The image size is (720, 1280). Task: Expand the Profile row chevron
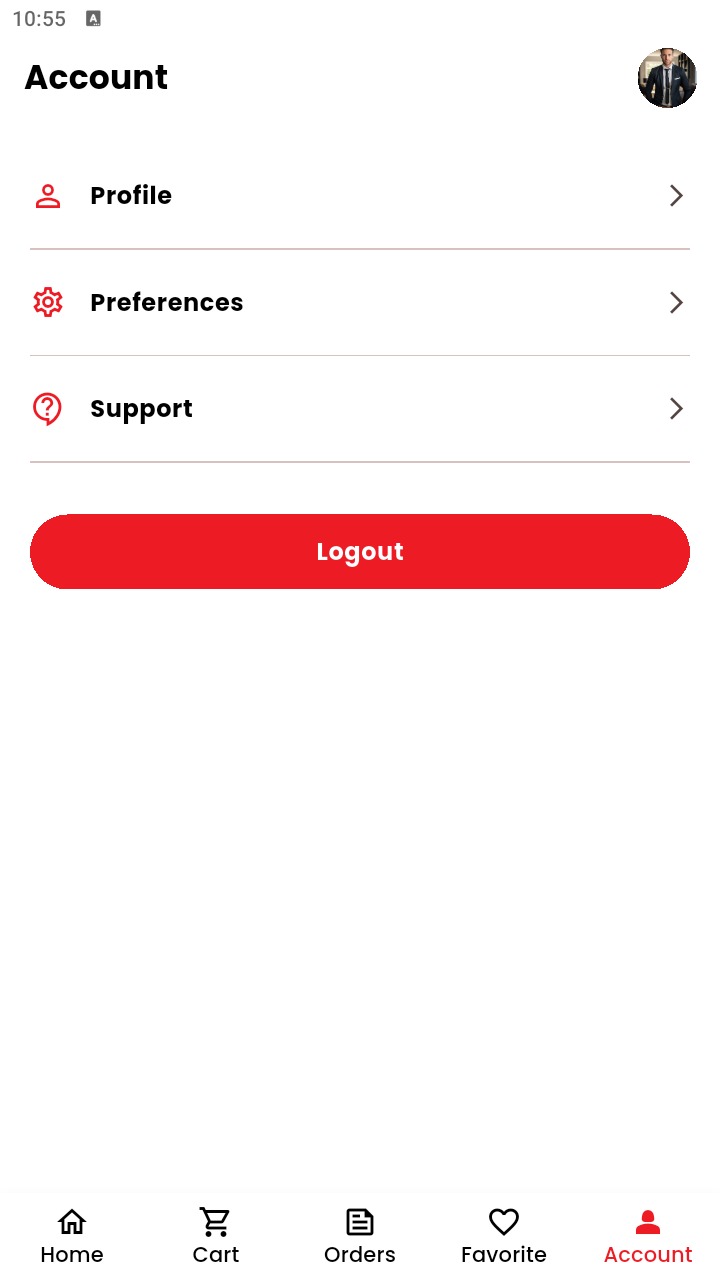tap(676, 195)
